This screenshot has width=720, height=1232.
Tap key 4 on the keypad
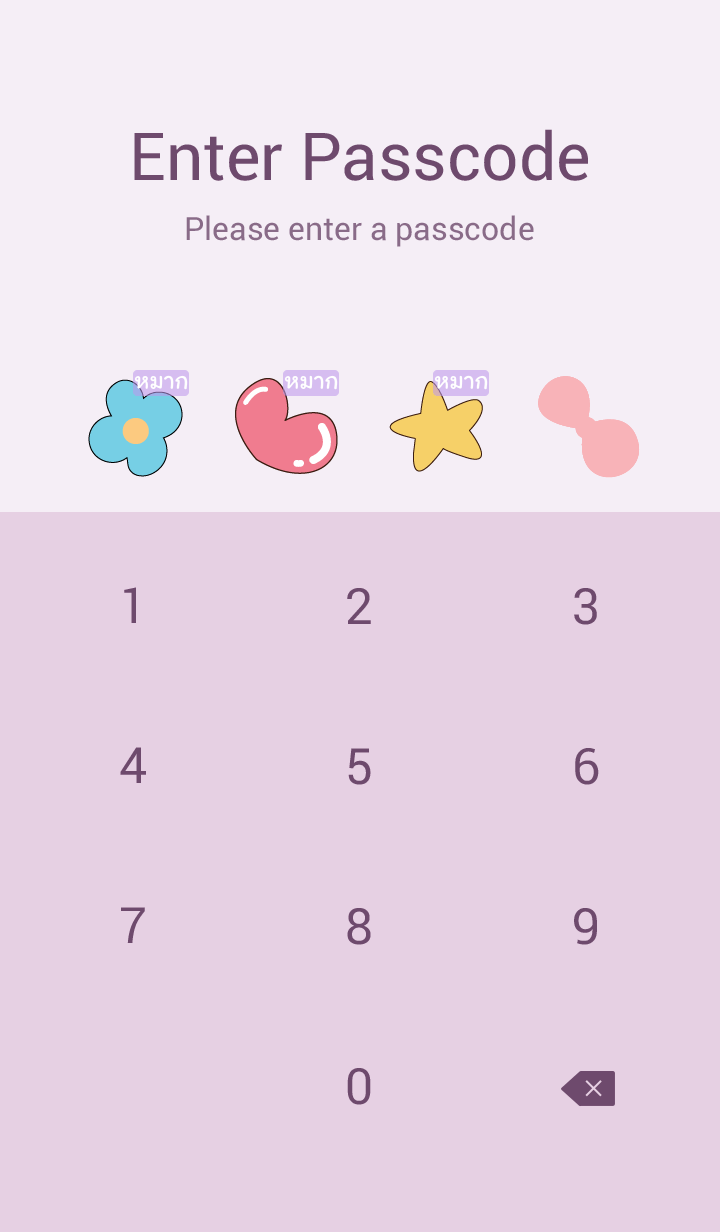pyautogui.click(x=132, y=767)
